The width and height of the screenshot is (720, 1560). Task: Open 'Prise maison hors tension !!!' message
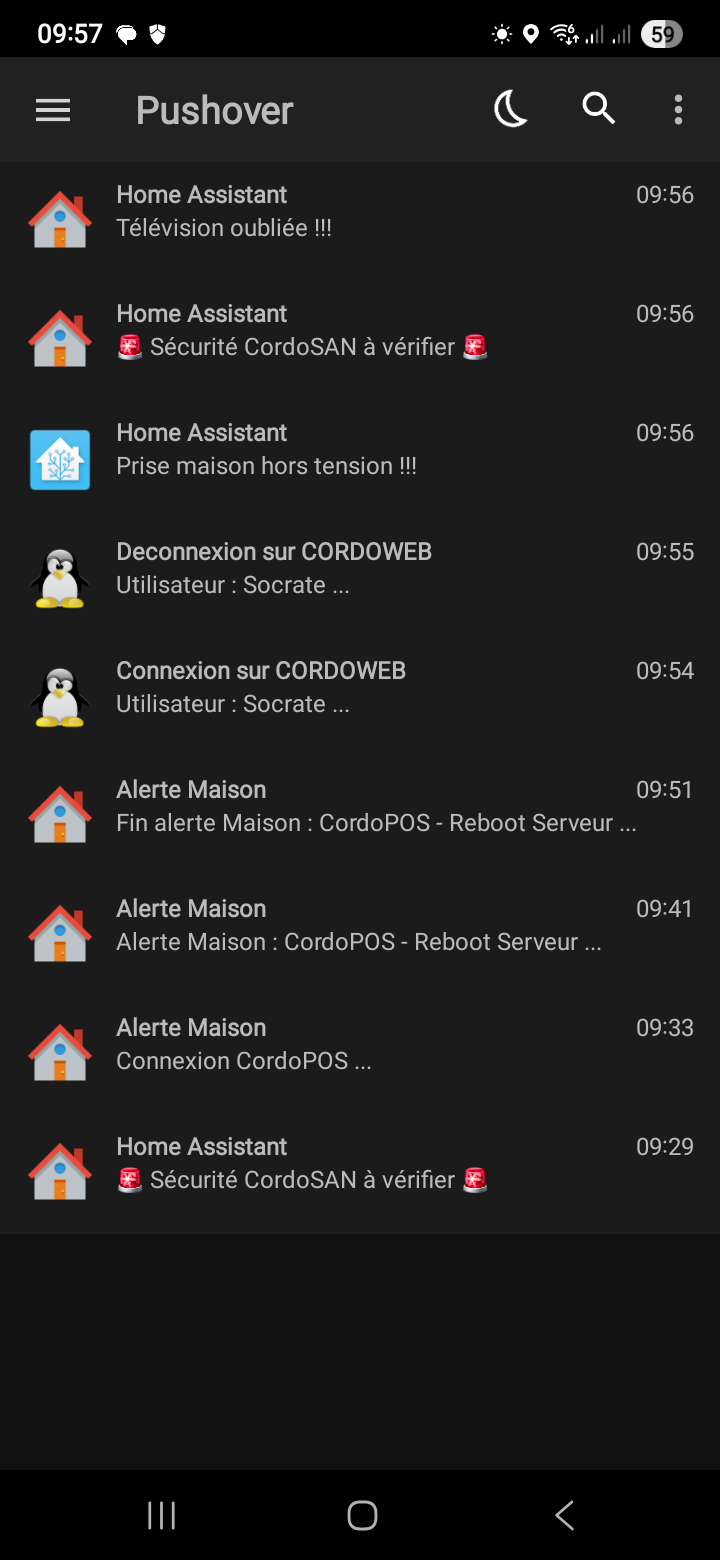tap(360, 460)
